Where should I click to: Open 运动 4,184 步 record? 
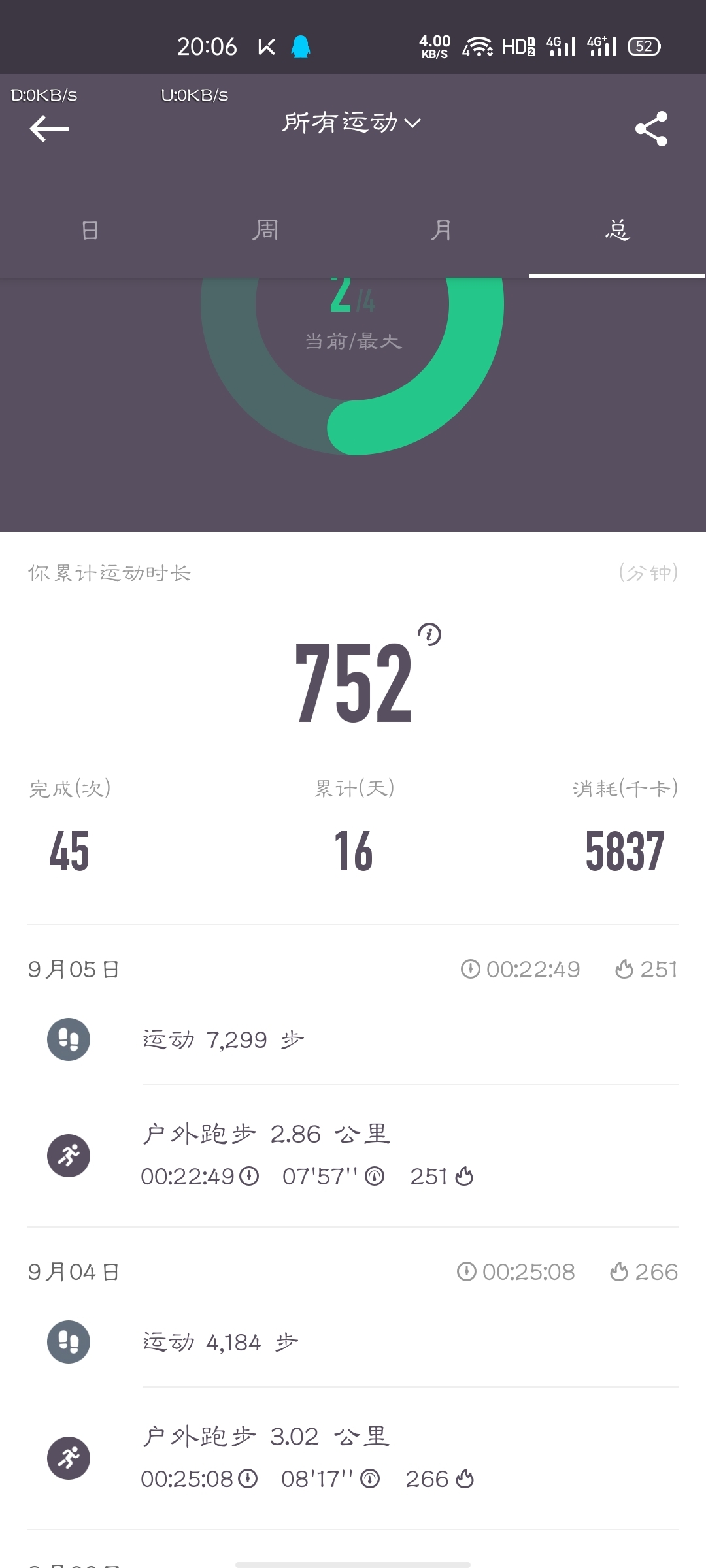[x=353, y=1342]
